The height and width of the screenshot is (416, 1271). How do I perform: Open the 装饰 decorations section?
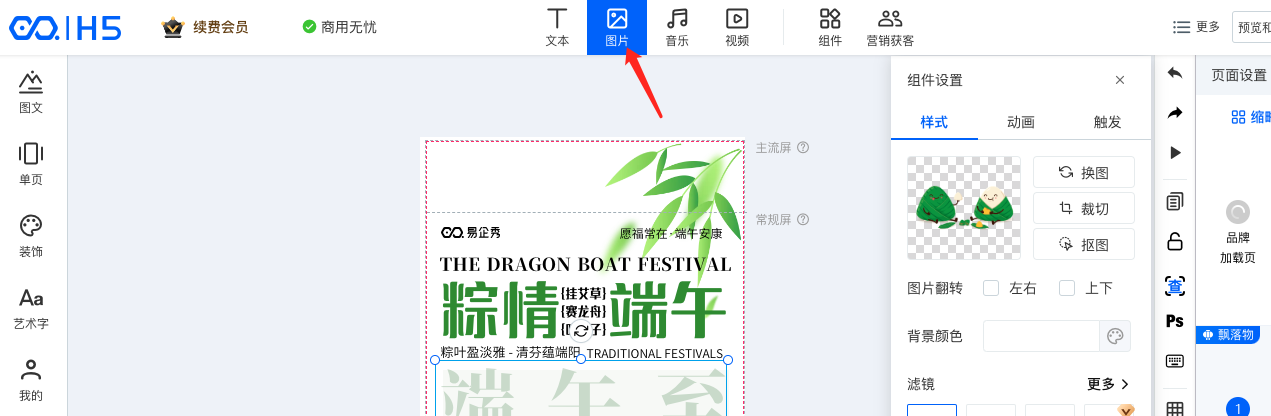[31, 237]
